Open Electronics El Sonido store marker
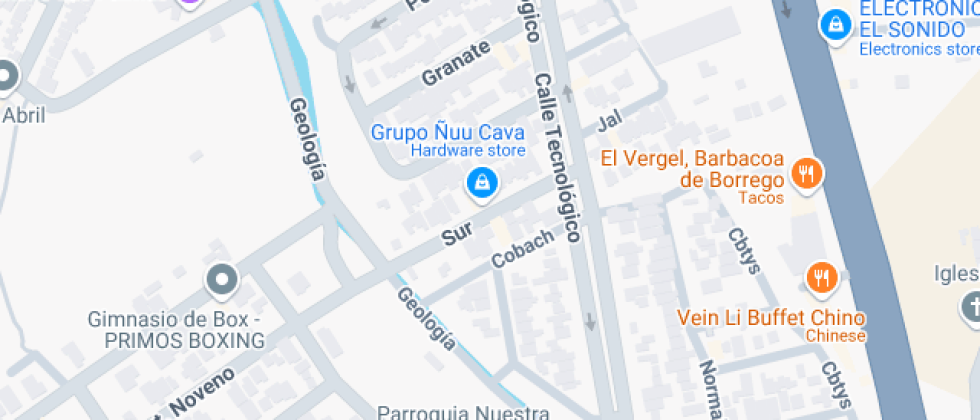The image size is (980, 420). [833, 23]
